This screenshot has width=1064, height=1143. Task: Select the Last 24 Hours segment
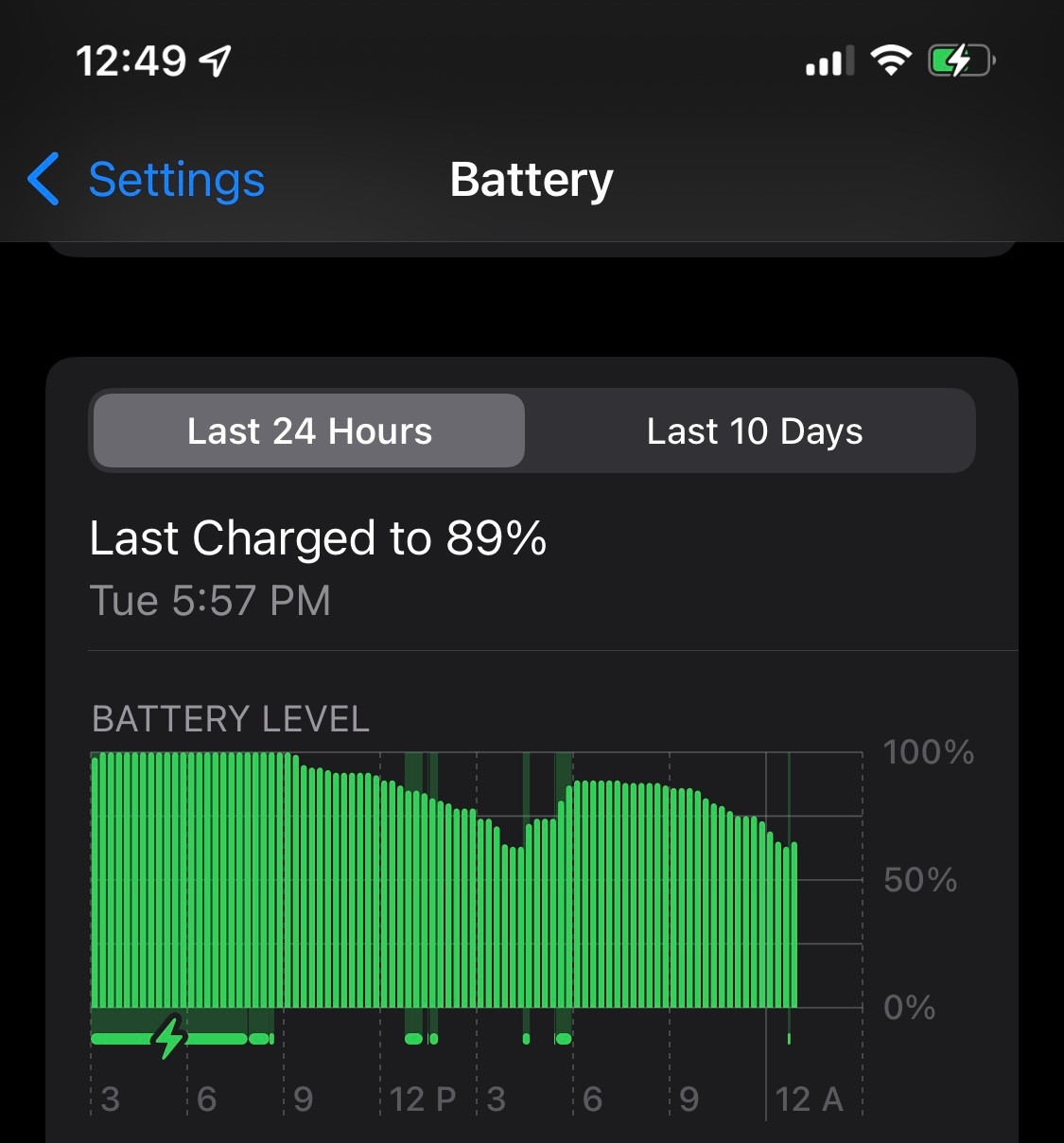tap(309, 431)
